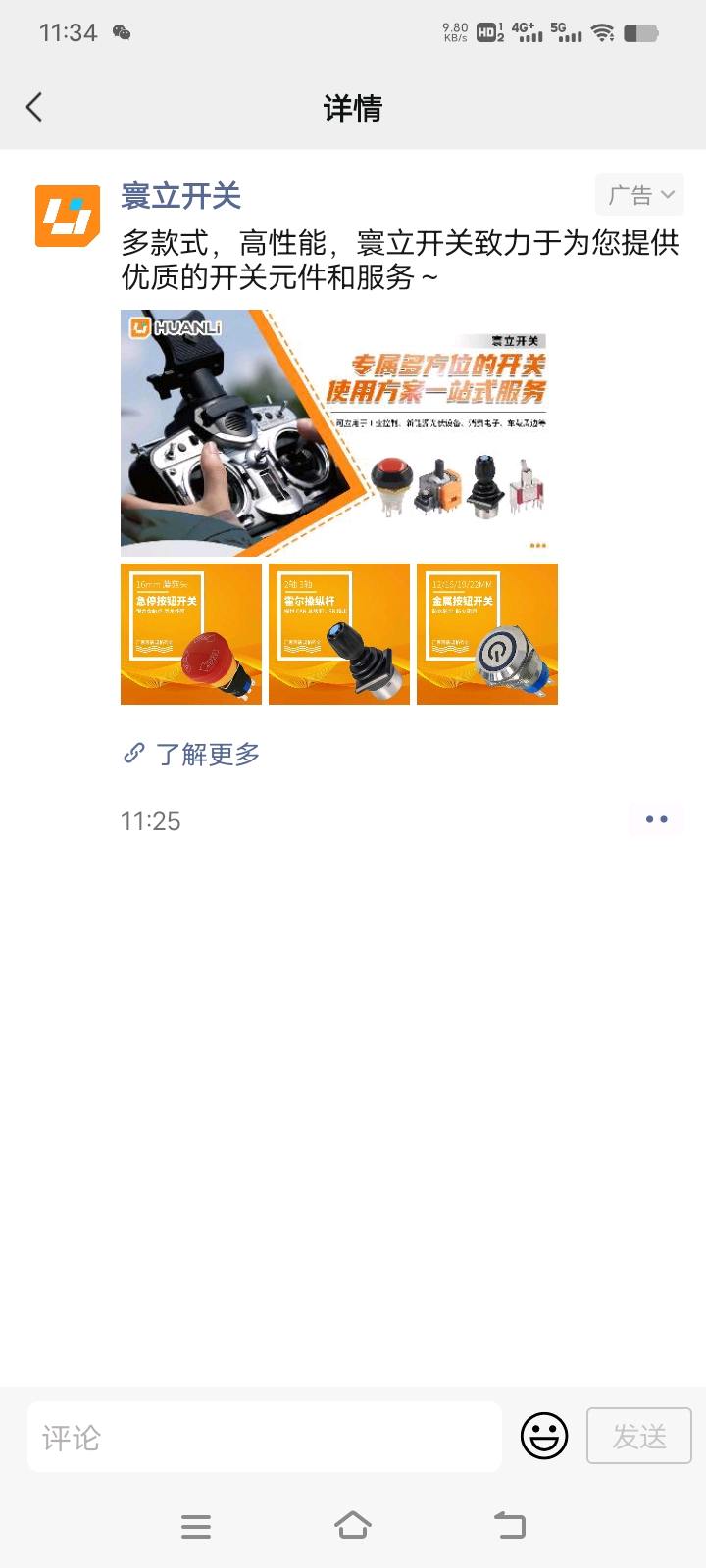
Task: Open the emoji picker beside the comment box
Action: 544,1437
